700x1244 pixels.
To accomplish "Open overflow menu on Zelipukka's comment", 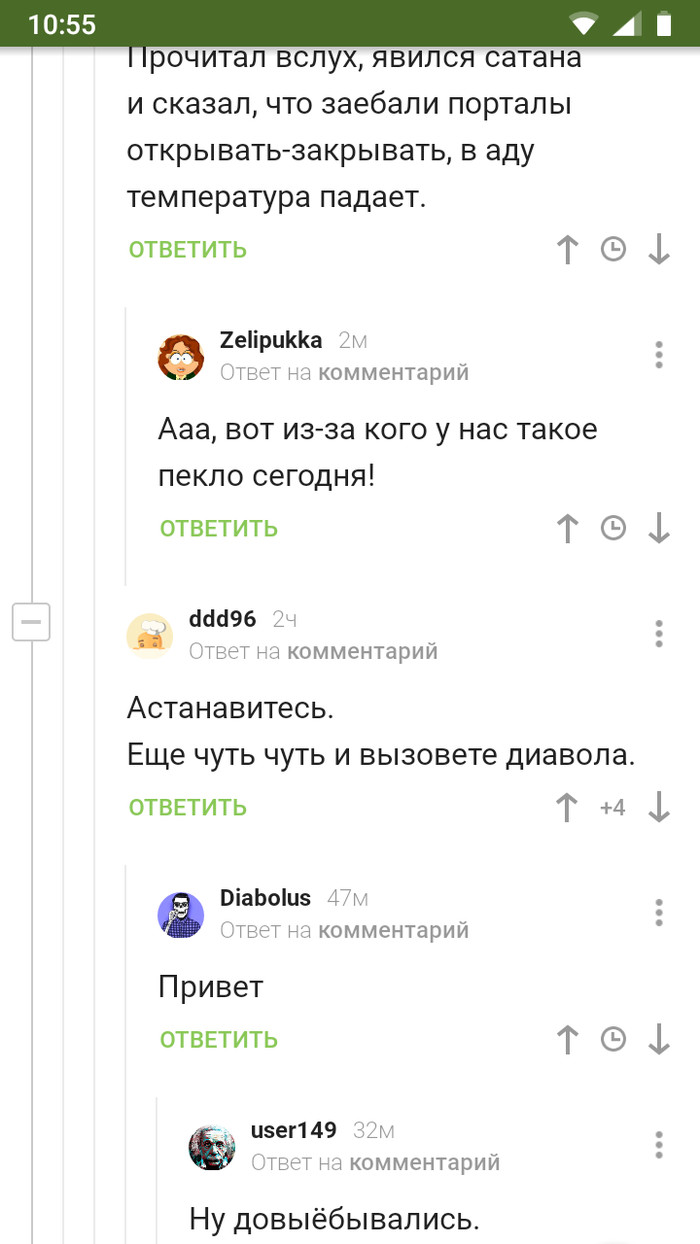I will (x=658, y=355).
